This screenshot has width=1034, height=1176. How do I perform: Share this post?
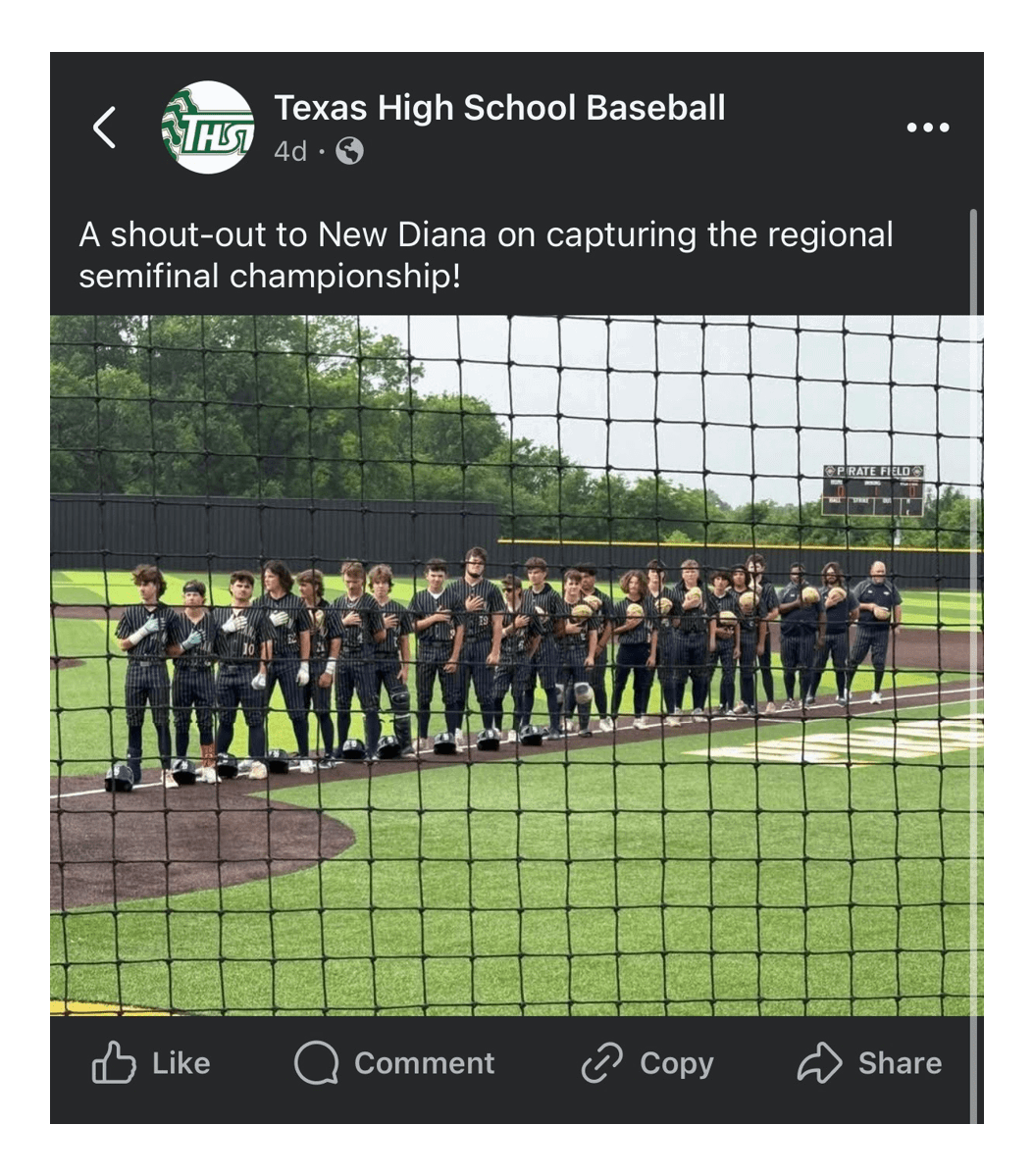click(x=869, y=1063)
